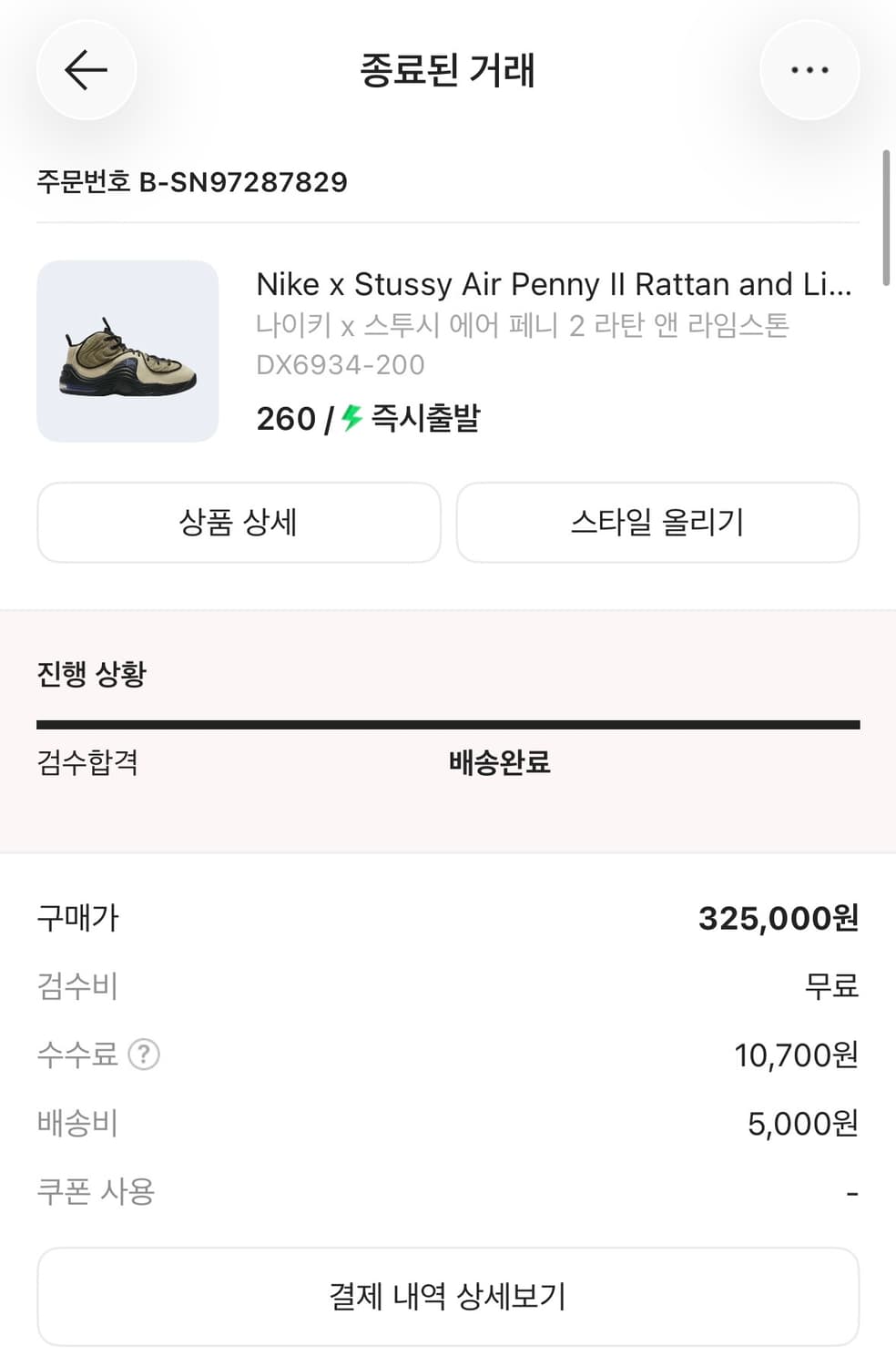This screenshot has height=1366, width=896.
Task: Click the 스타일 올리기 button
Action: click(x=657, y=522)
